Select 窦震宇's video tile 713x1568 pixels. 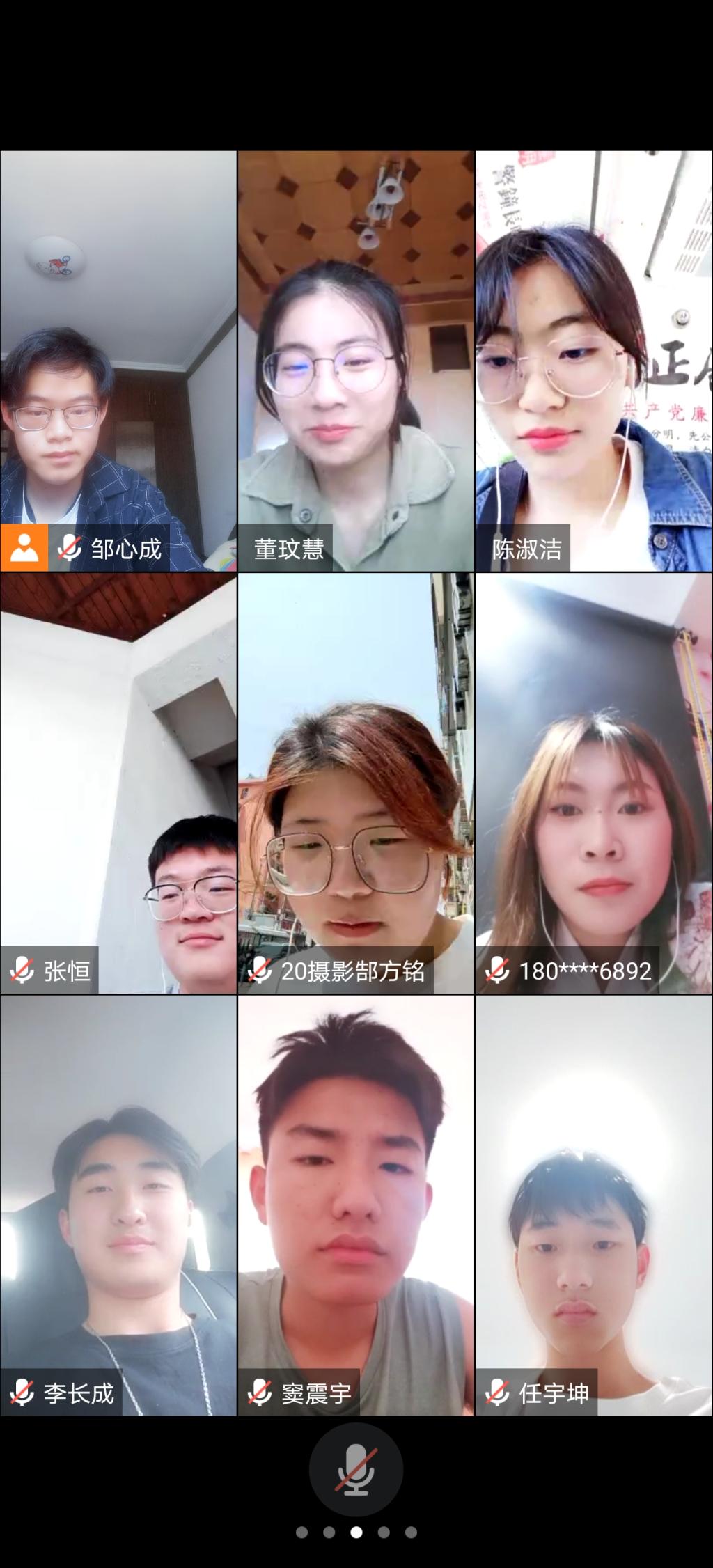356,1205
